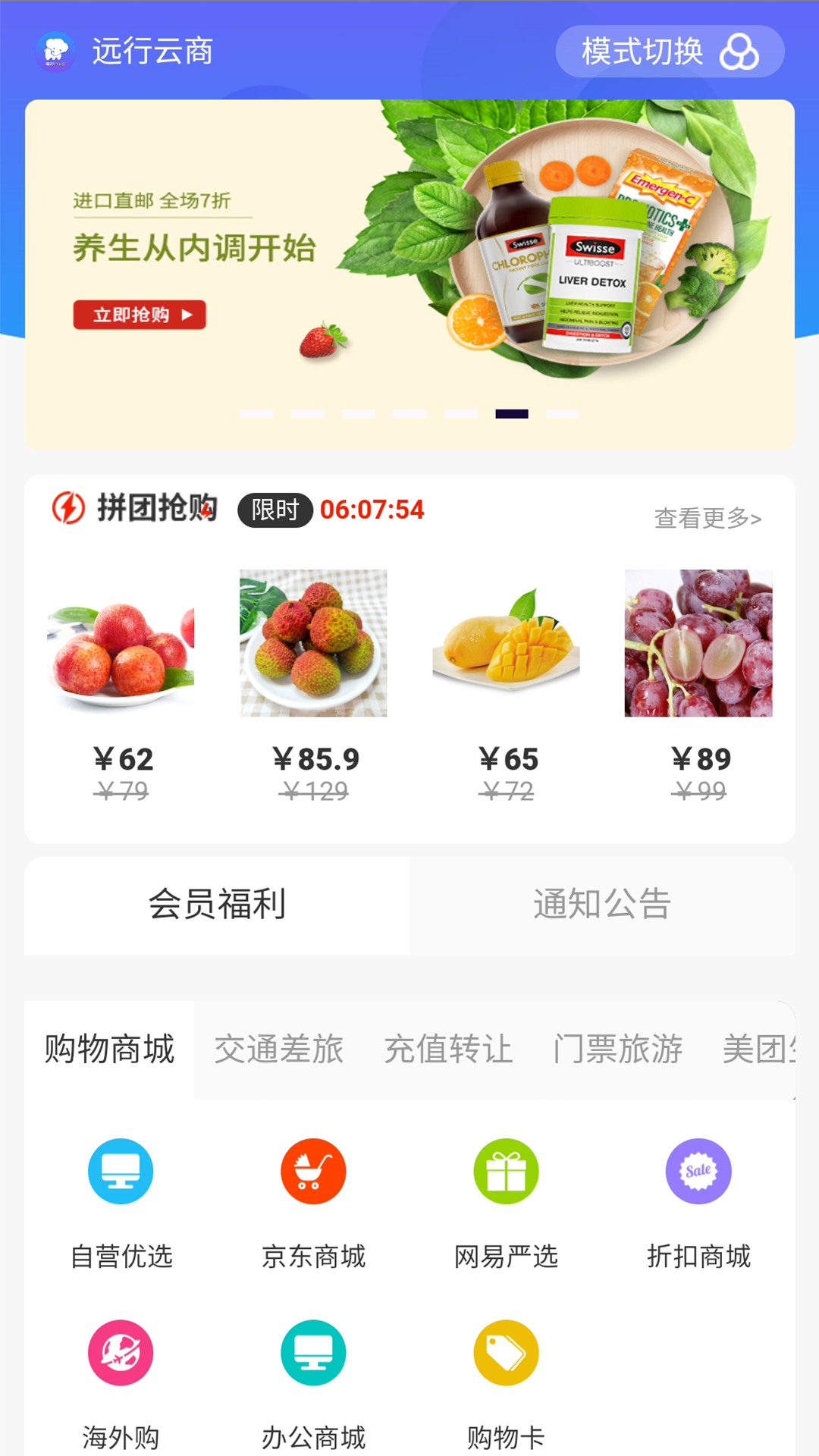819x1456 pixels.
Task: Open the 交通差旅 category tab
Action: 280,1050
